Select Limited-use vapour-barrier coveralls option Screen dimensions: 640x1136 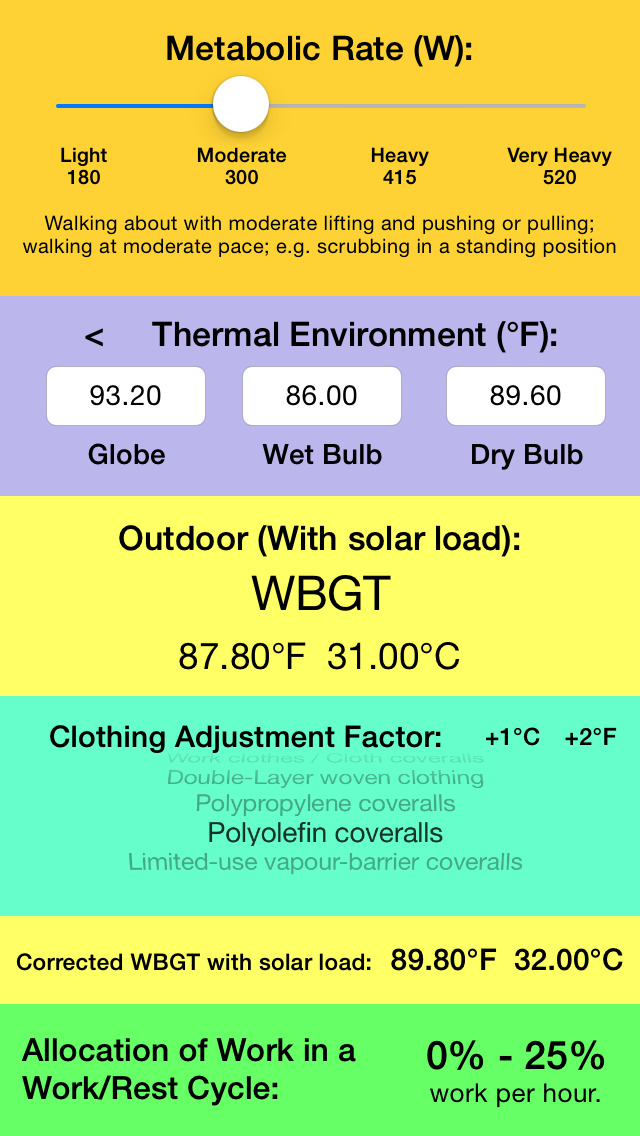tap(325, 862)
